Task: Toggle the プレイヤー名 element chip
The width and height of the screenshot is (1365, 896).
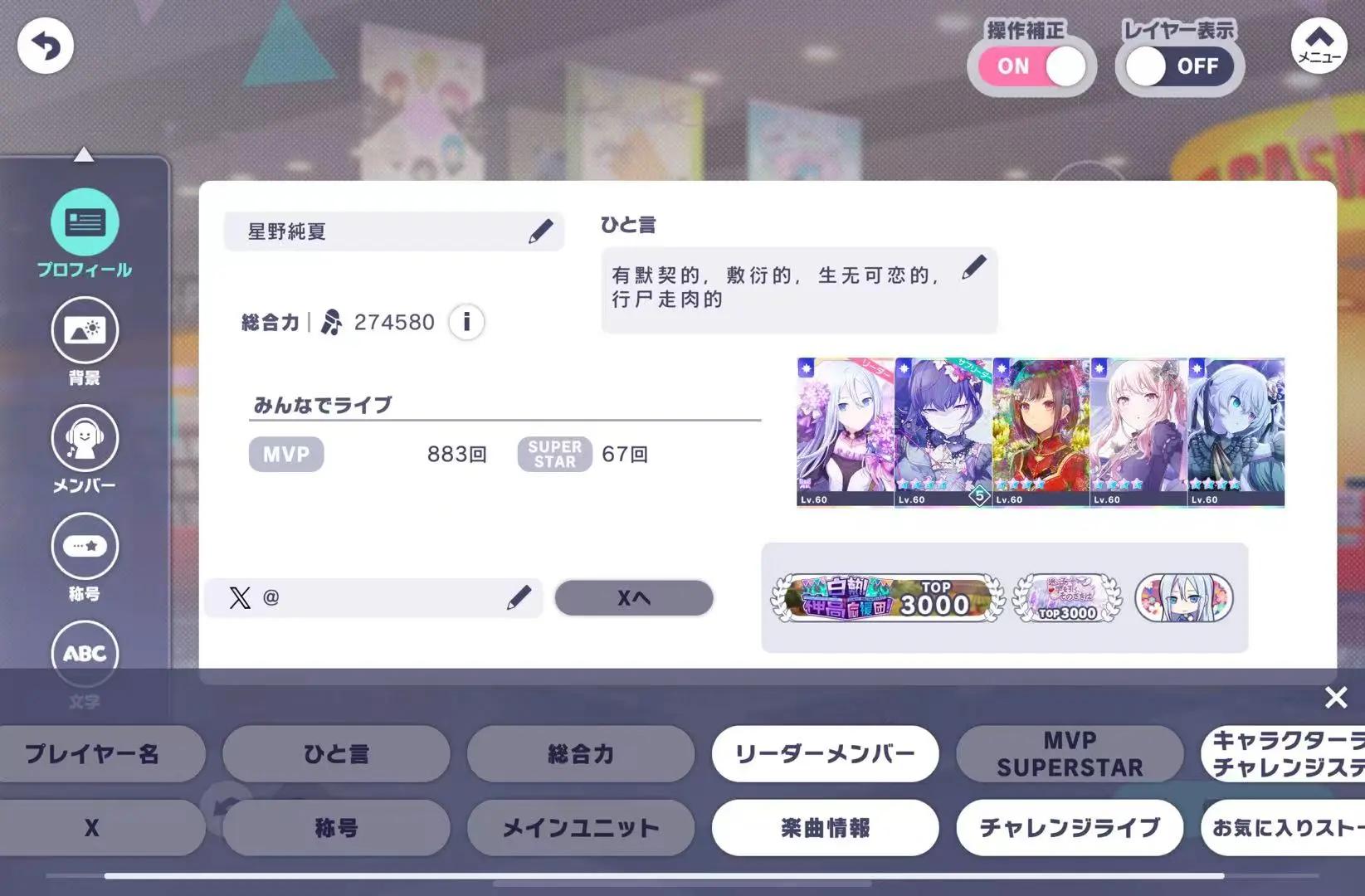Action: [93, 753]
